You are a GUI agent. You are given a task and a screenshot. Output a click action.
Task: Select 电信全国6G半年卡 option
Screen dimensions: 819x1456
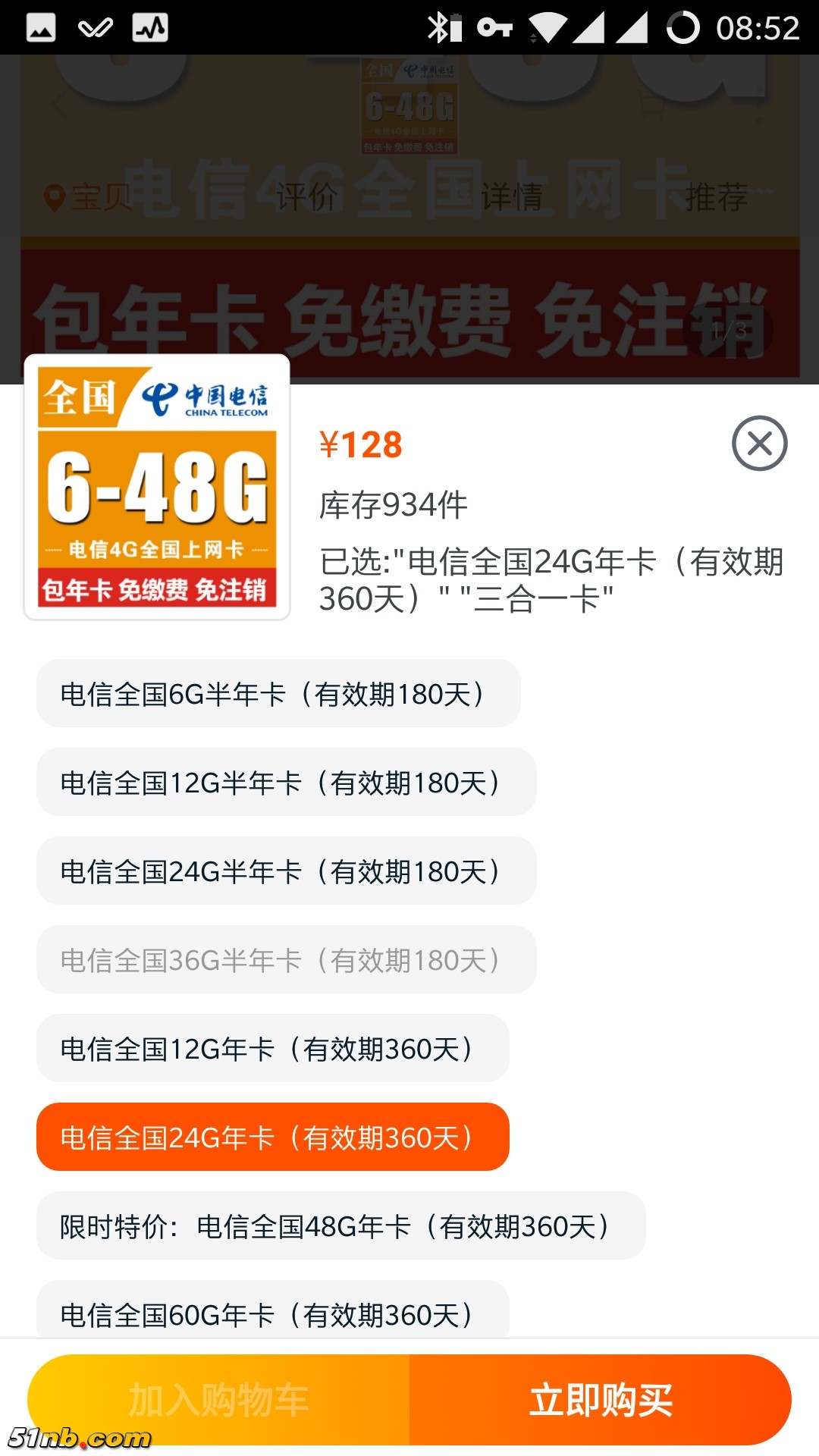(x=278, y=694)
